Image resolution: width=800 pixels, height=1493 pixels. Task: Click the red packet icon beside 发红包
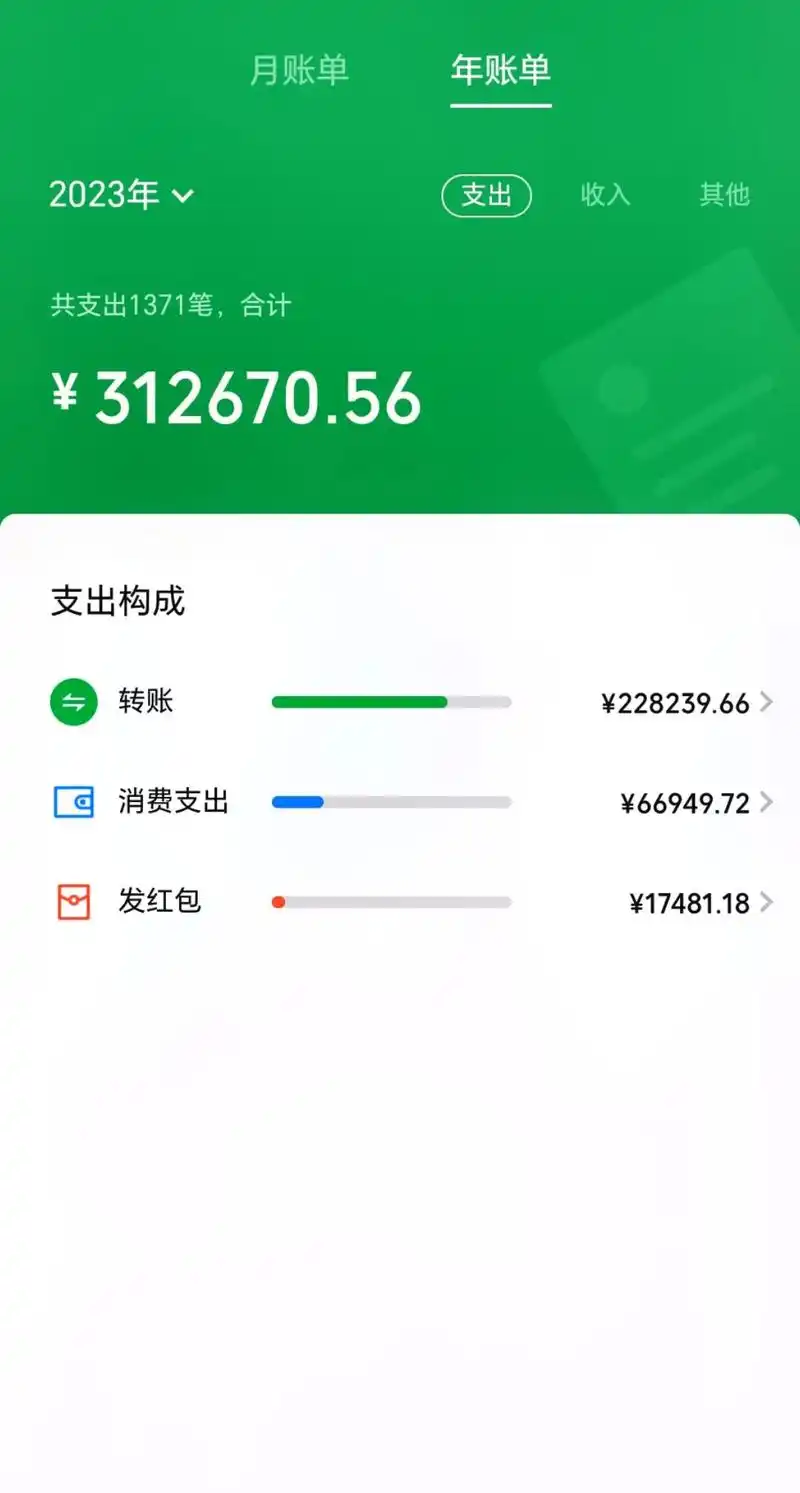point(72,902)
